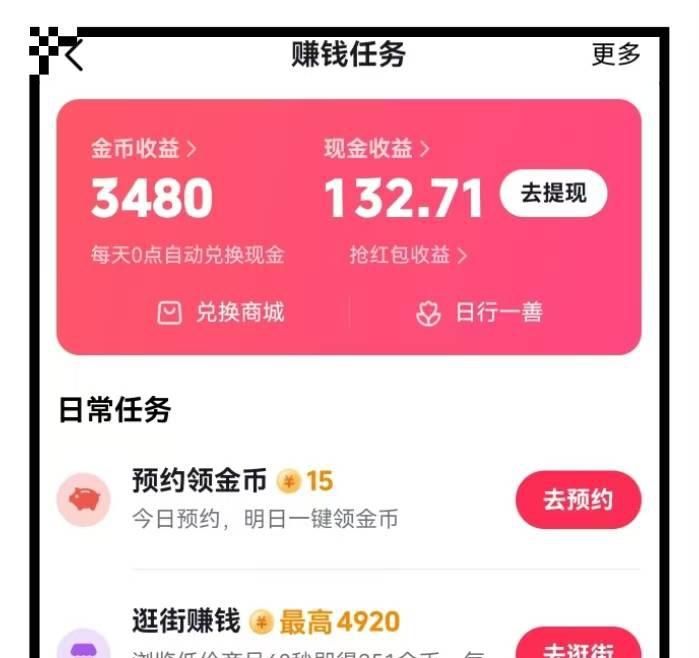Open the 更多 menu
This screenshot has width=699, height=658.
coord(615,55)
